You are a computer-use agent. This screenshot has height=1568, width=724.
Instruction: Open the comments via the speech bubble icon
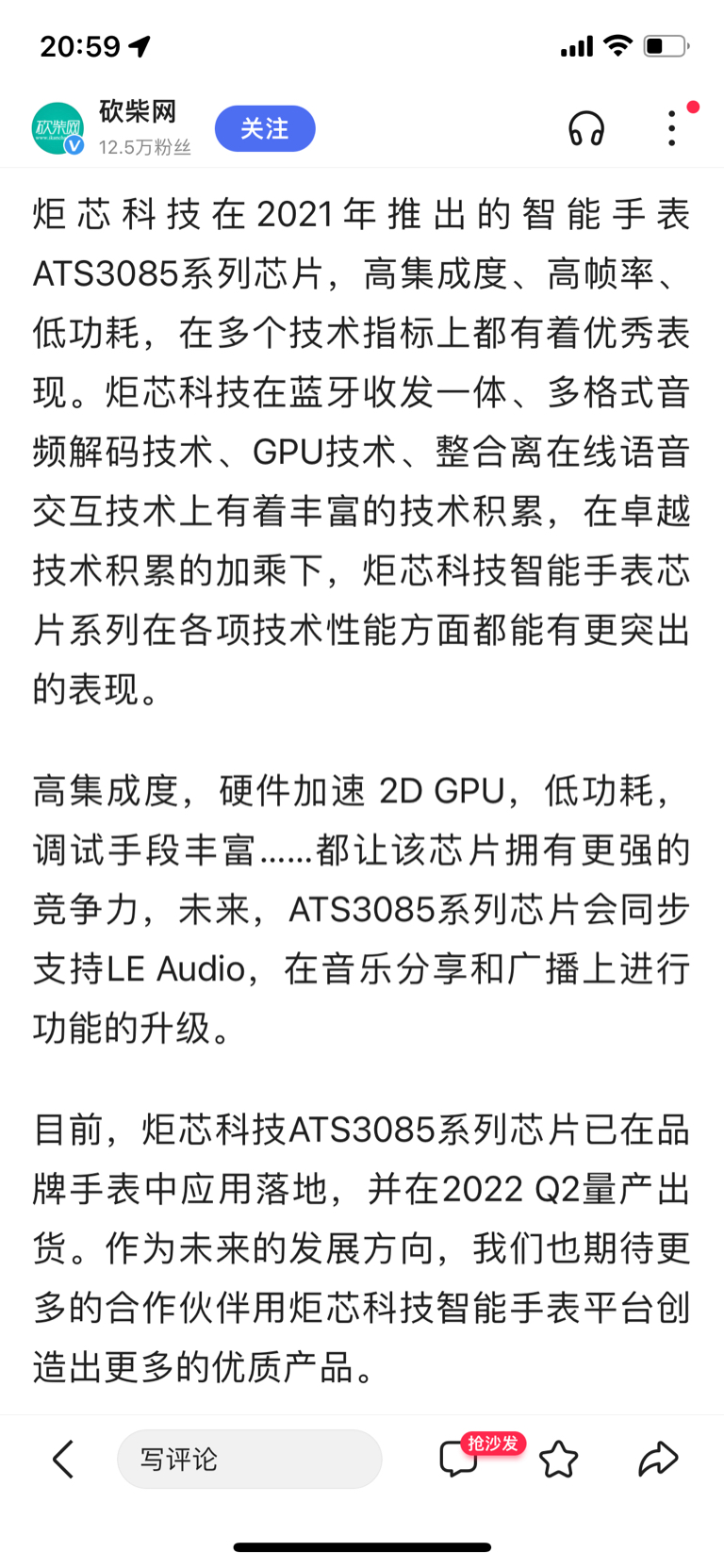(459, 1460)
